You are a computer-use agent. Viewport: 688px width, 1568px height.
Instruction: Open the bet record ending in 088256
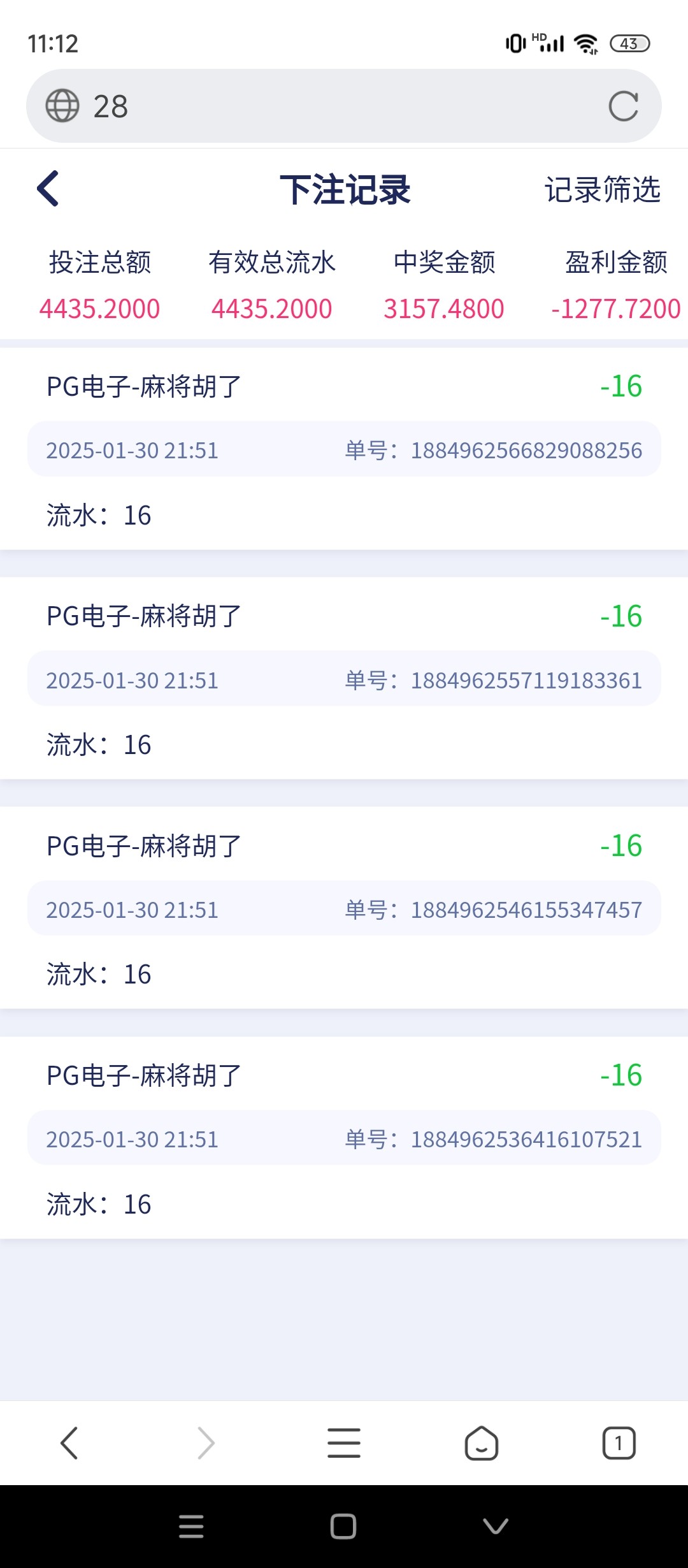(344, 450)
